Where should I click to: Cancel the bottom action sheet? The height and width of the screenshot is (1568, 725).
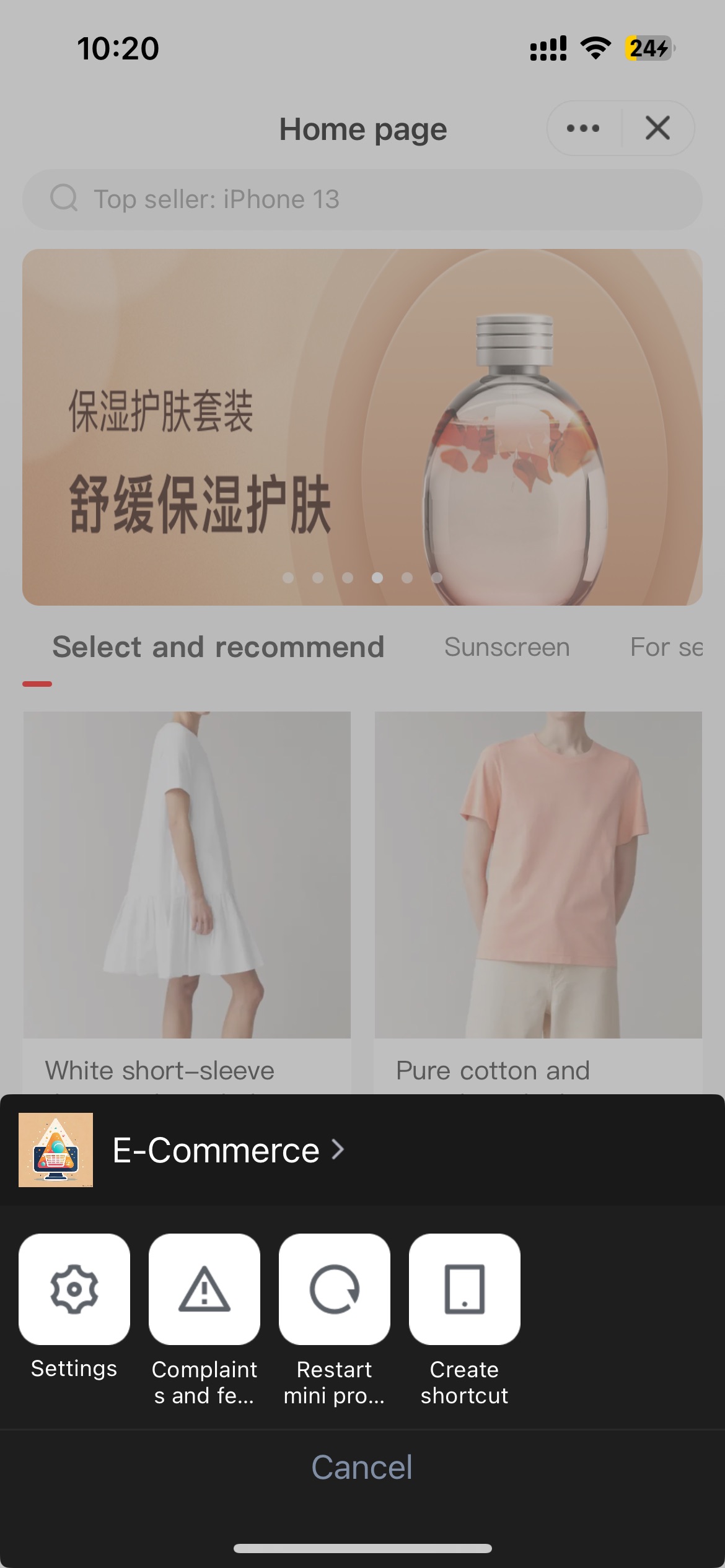(x=362, y=1467)
